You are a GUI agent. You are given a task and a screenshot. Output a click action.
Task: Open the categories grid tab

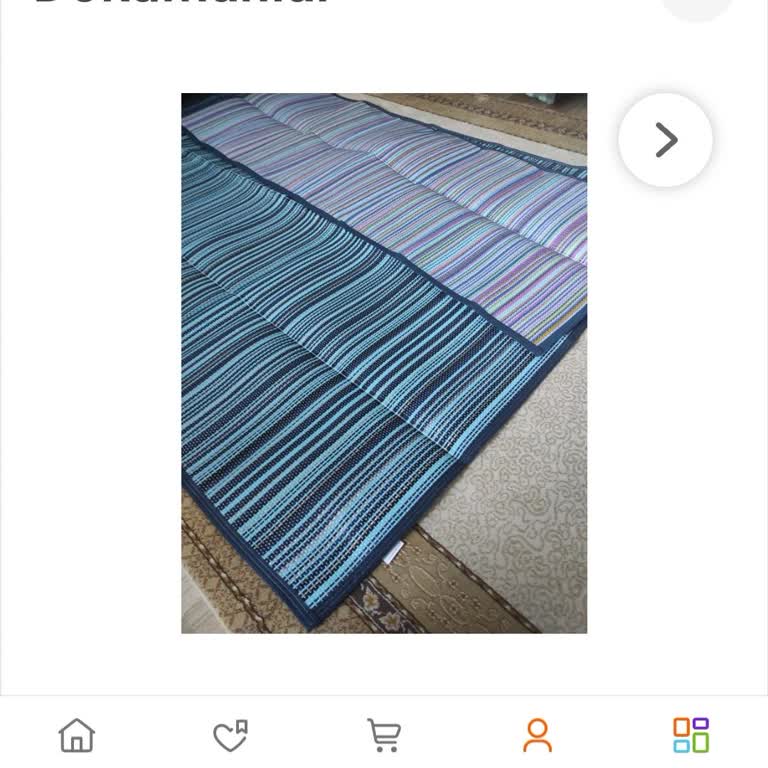click(x=690, y=735)
